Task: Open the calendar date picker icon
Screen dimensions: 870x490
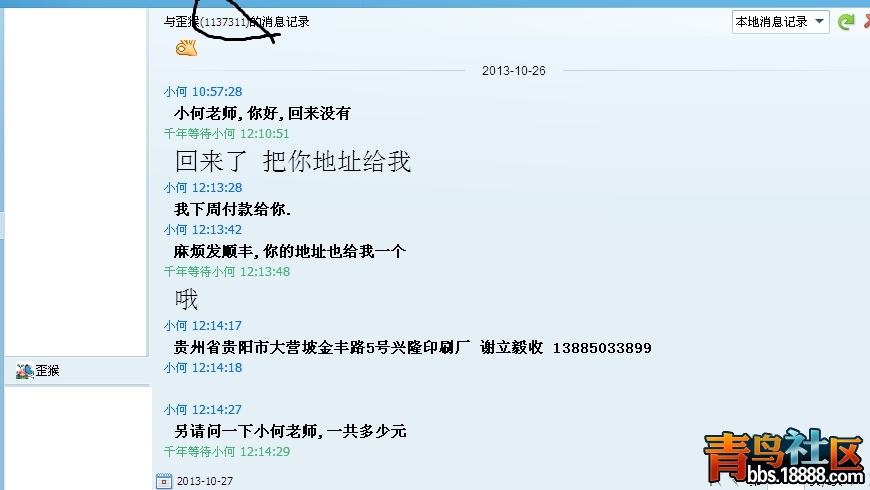Action: [x=164, y=481]
